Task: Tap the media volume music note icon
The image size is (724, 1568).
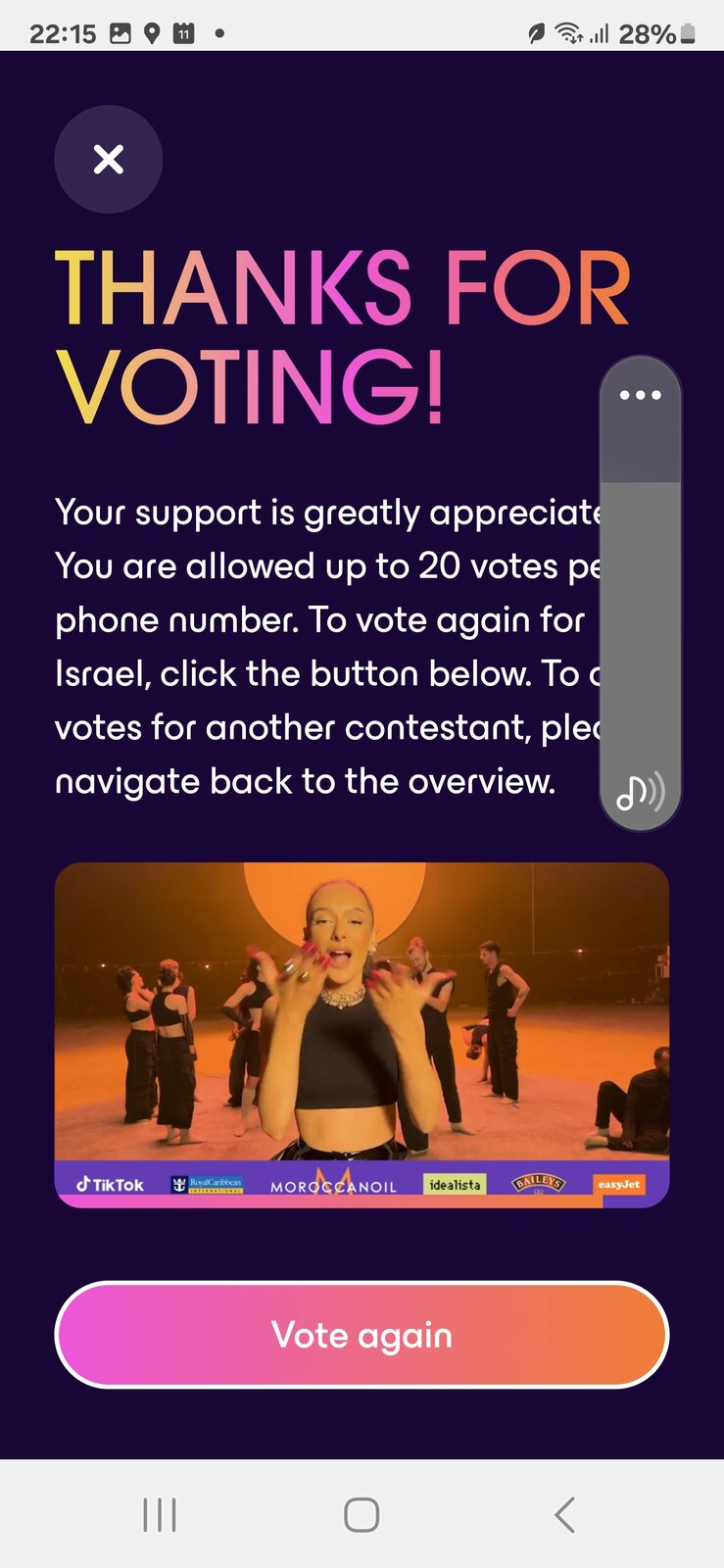Action: point(640,792)
